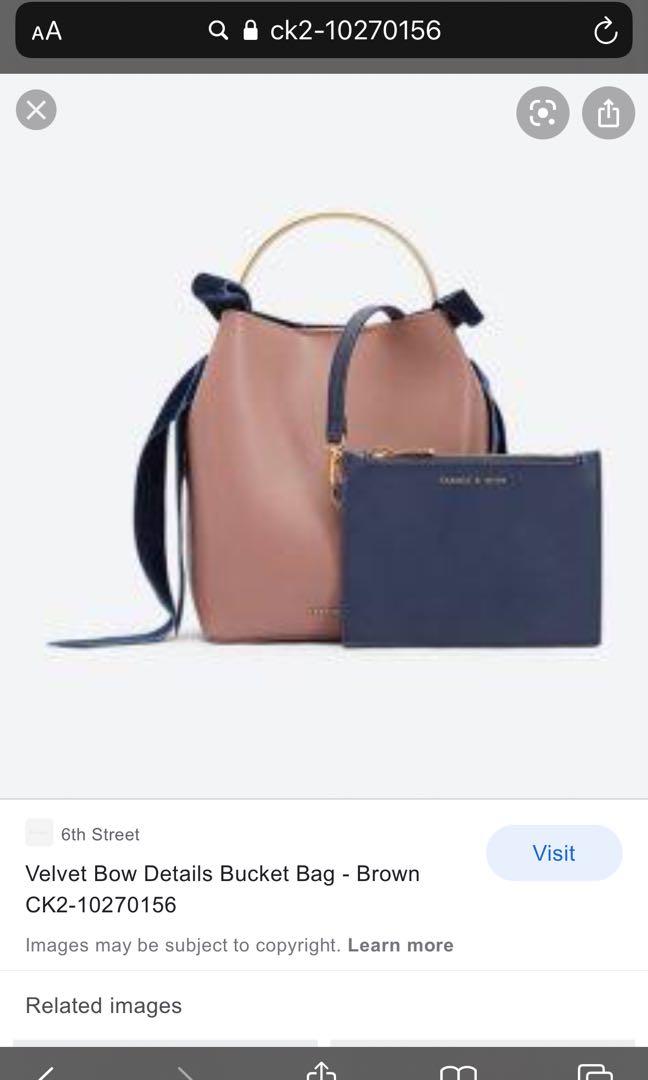Tap the address bar showing ck2-10270156
The image size is (648, 1080).
tap(340, 30)
